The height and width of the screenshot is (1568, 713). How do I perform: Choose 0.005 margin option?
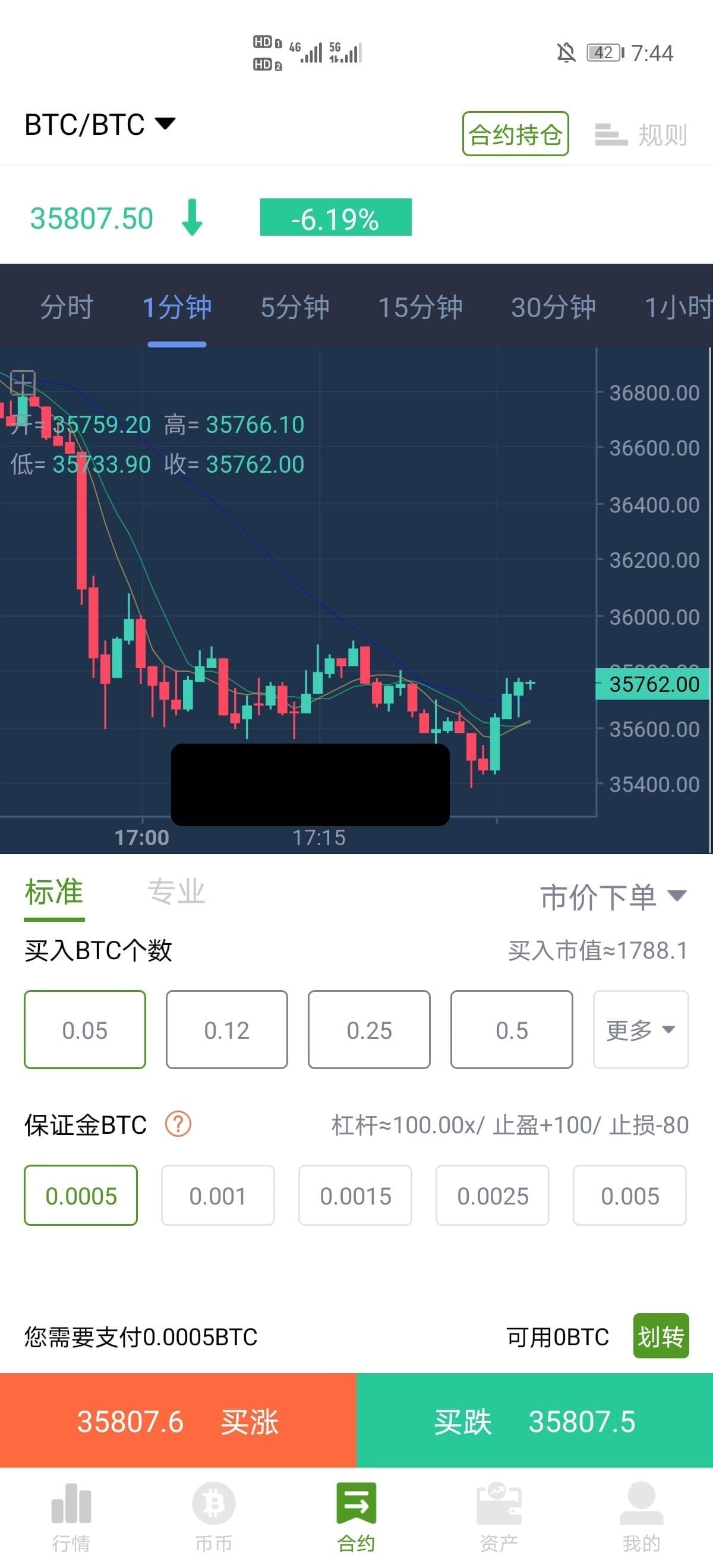click(630, 1196)
